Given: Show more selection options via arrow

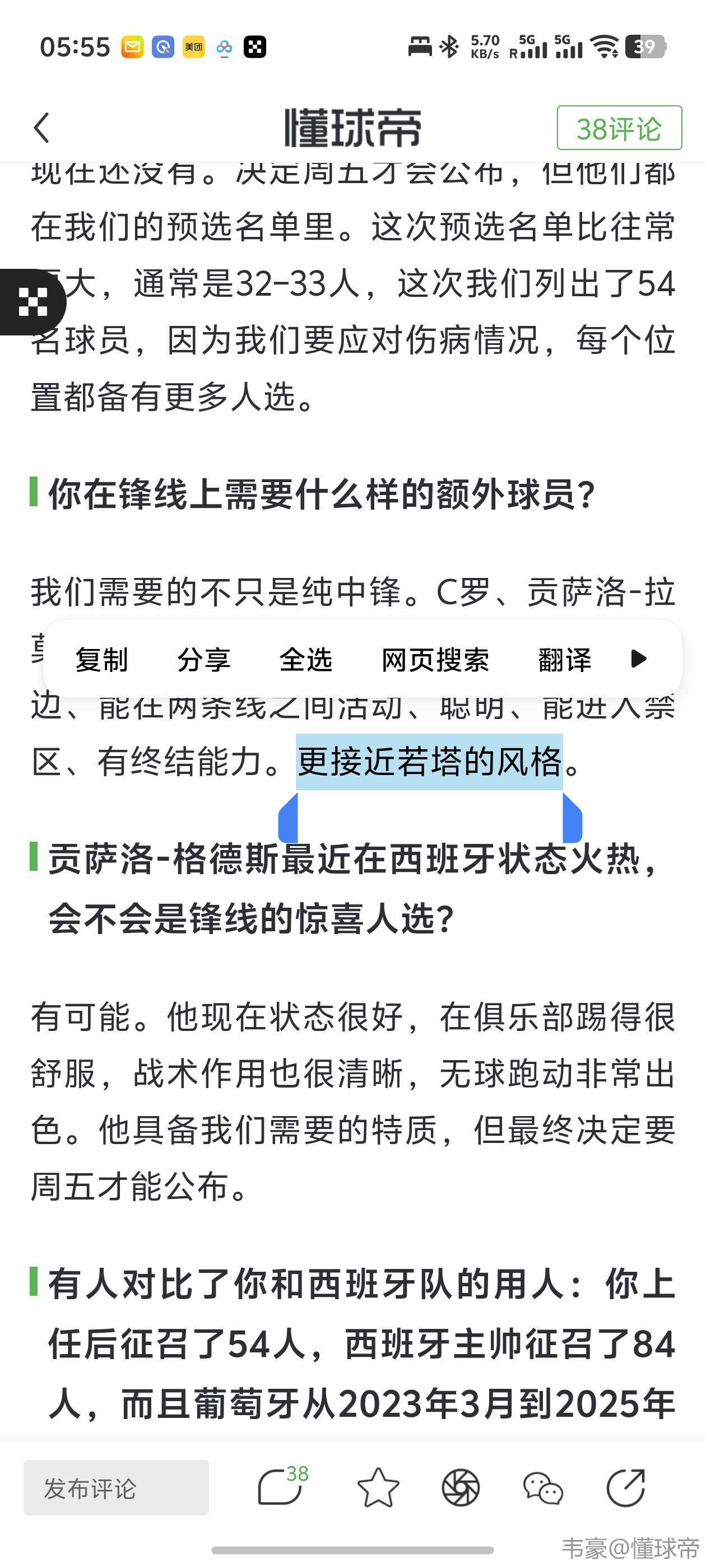Looking at the screenshot, I should [x=638, y=659].
